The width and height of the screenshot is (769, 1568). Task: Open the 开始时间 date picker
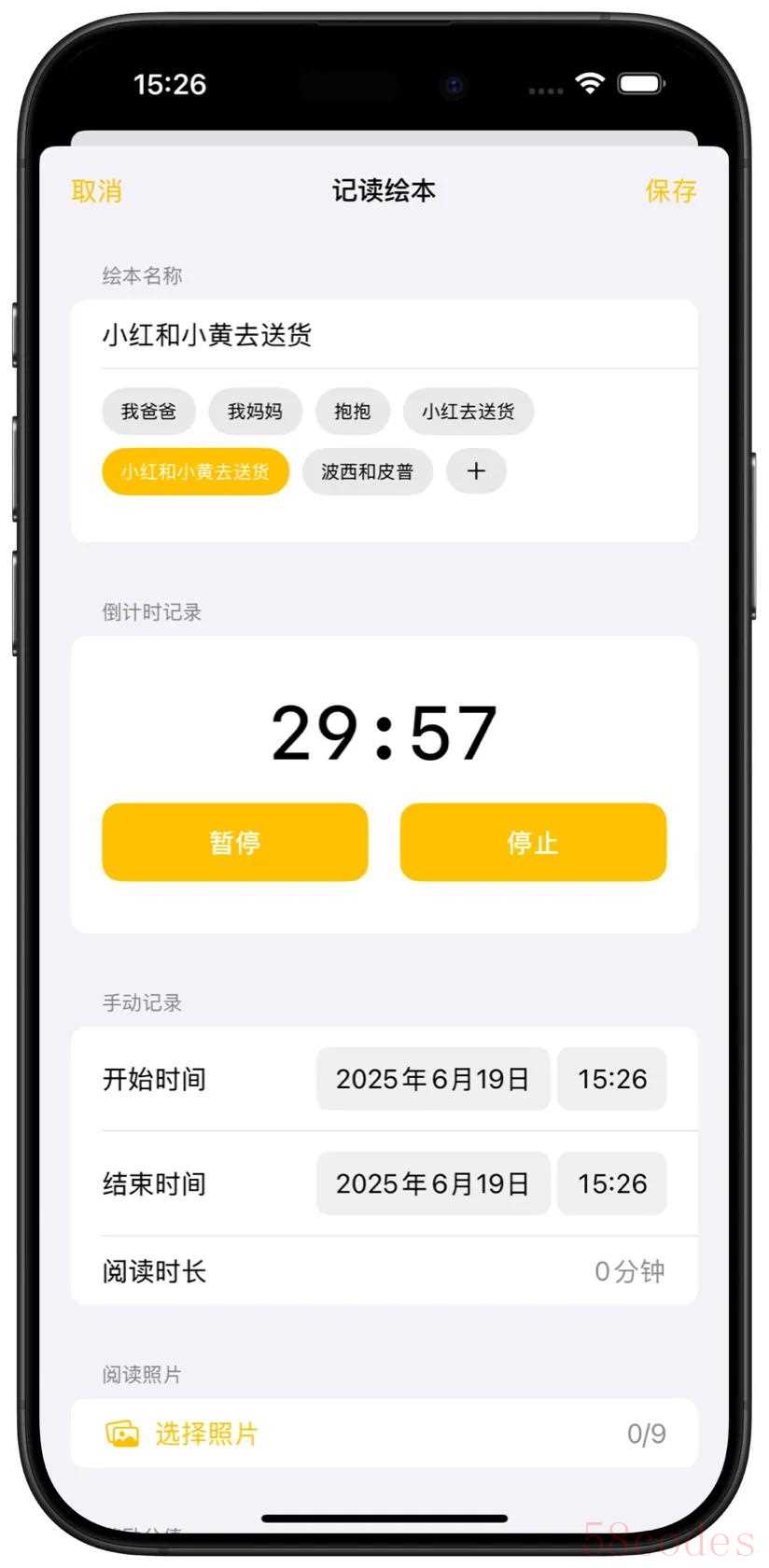point(433,1079)
